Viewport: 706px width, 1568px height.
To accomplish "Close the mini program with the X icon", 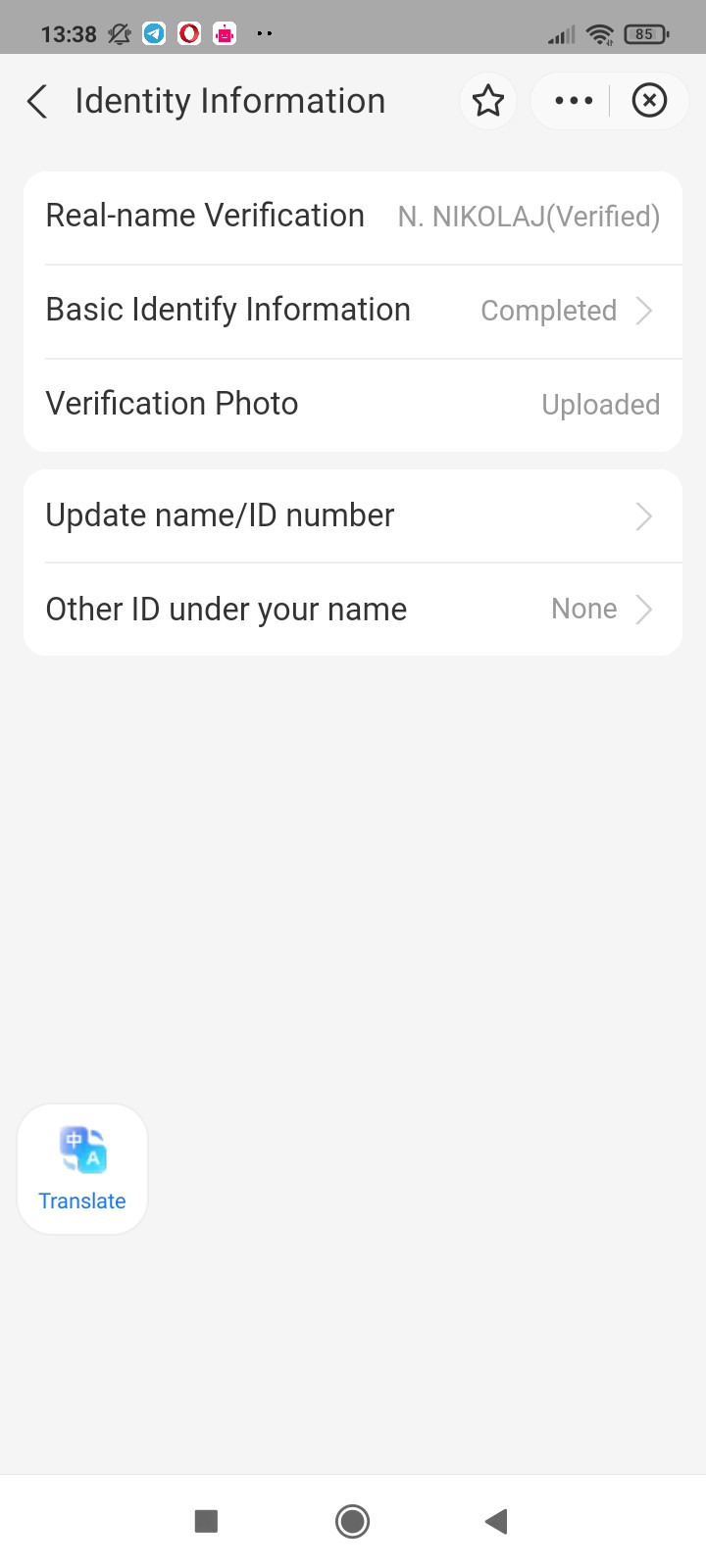I will pos(649,101).
